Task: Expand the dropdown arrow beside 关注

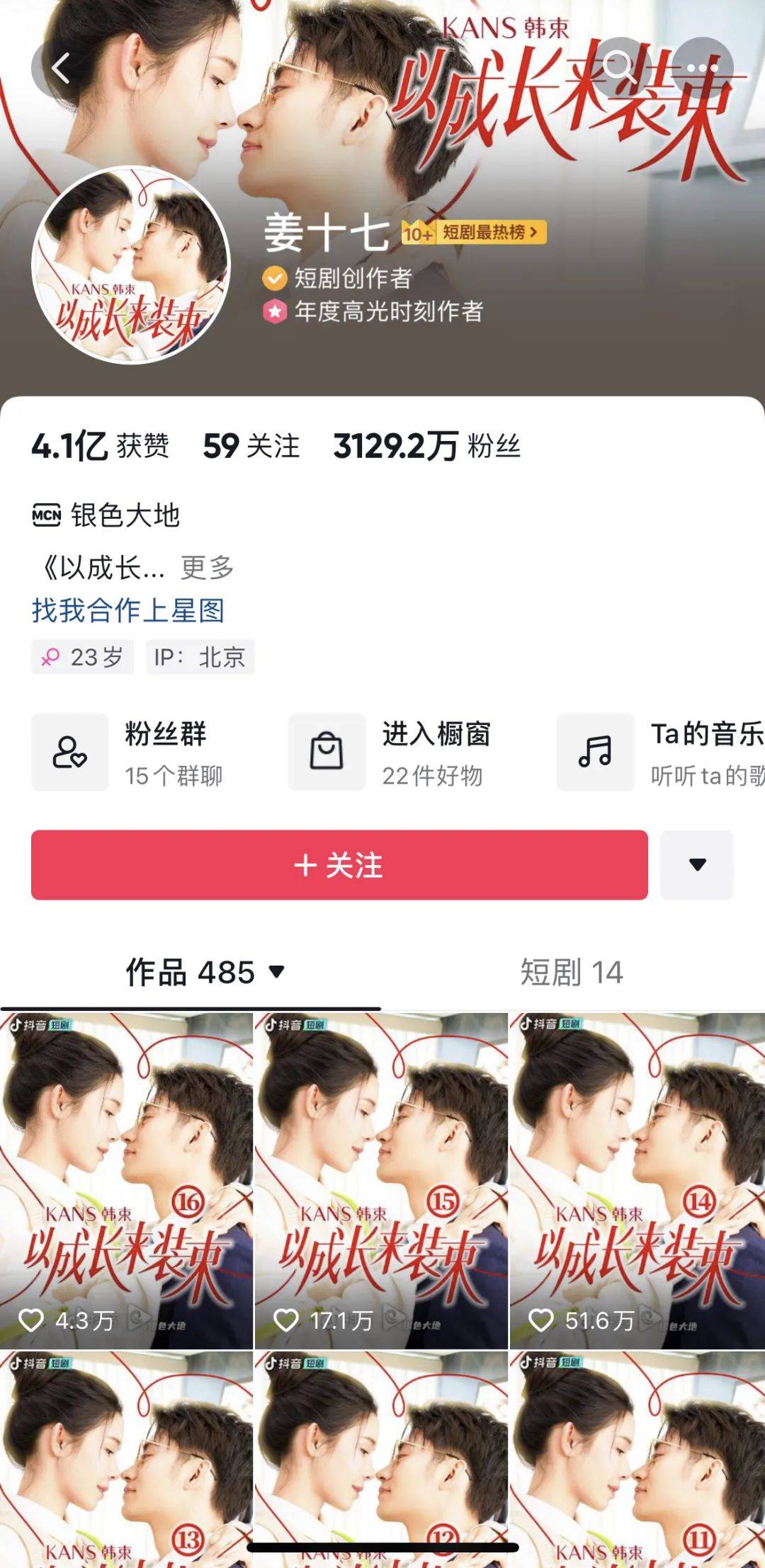Action: (697, 865)
